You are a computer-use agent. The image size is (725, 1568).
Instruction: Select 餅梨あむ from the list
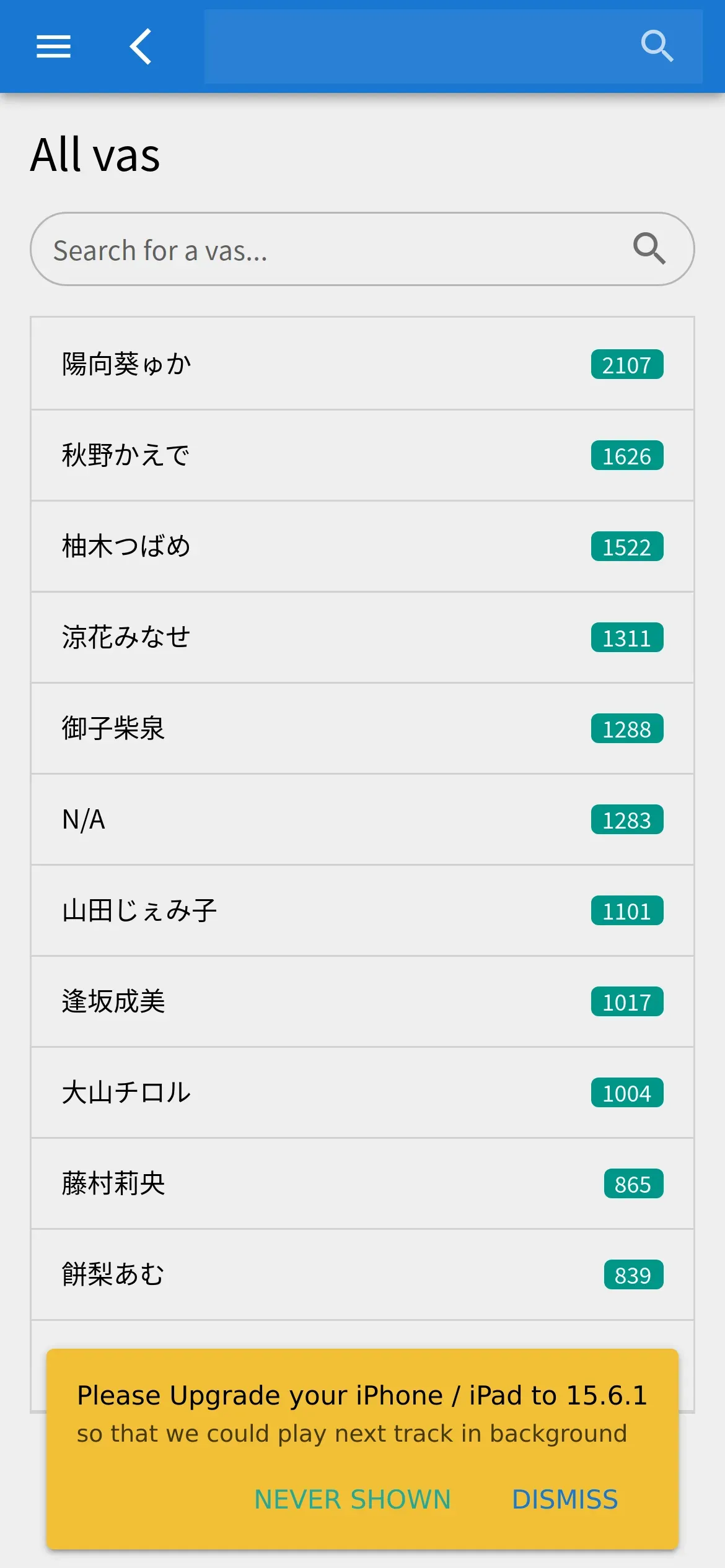point(362,1274)
